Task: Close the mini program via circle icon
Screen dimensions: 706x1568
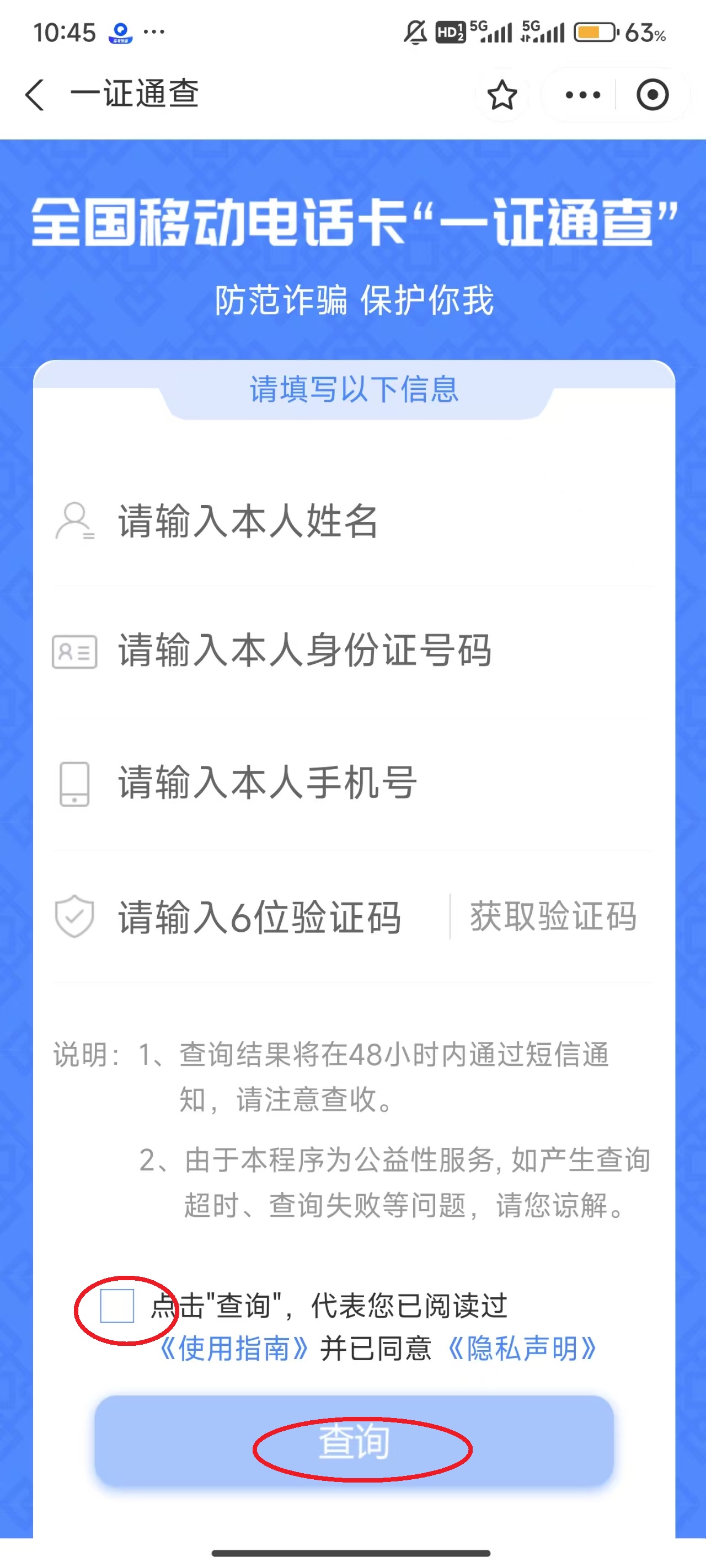Action: [x=652, y=95]
